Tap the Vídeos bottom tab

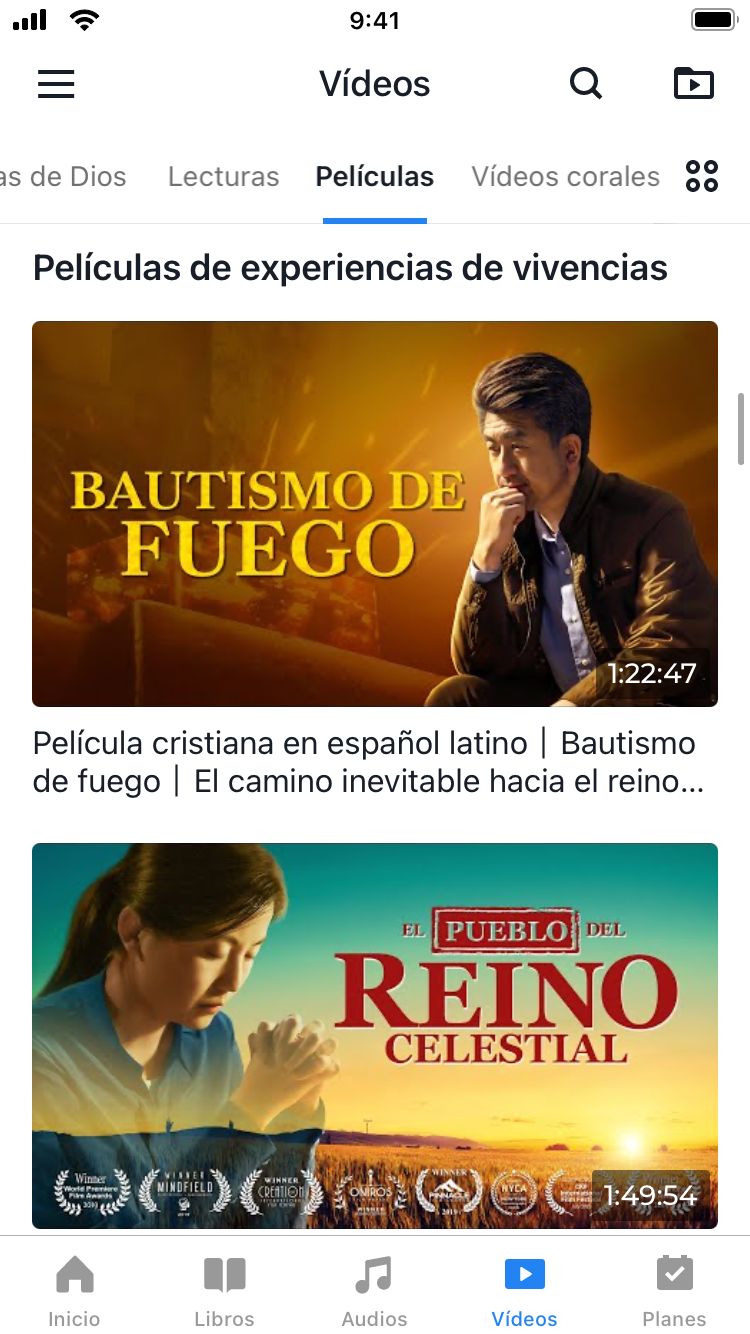point(524,1291)
